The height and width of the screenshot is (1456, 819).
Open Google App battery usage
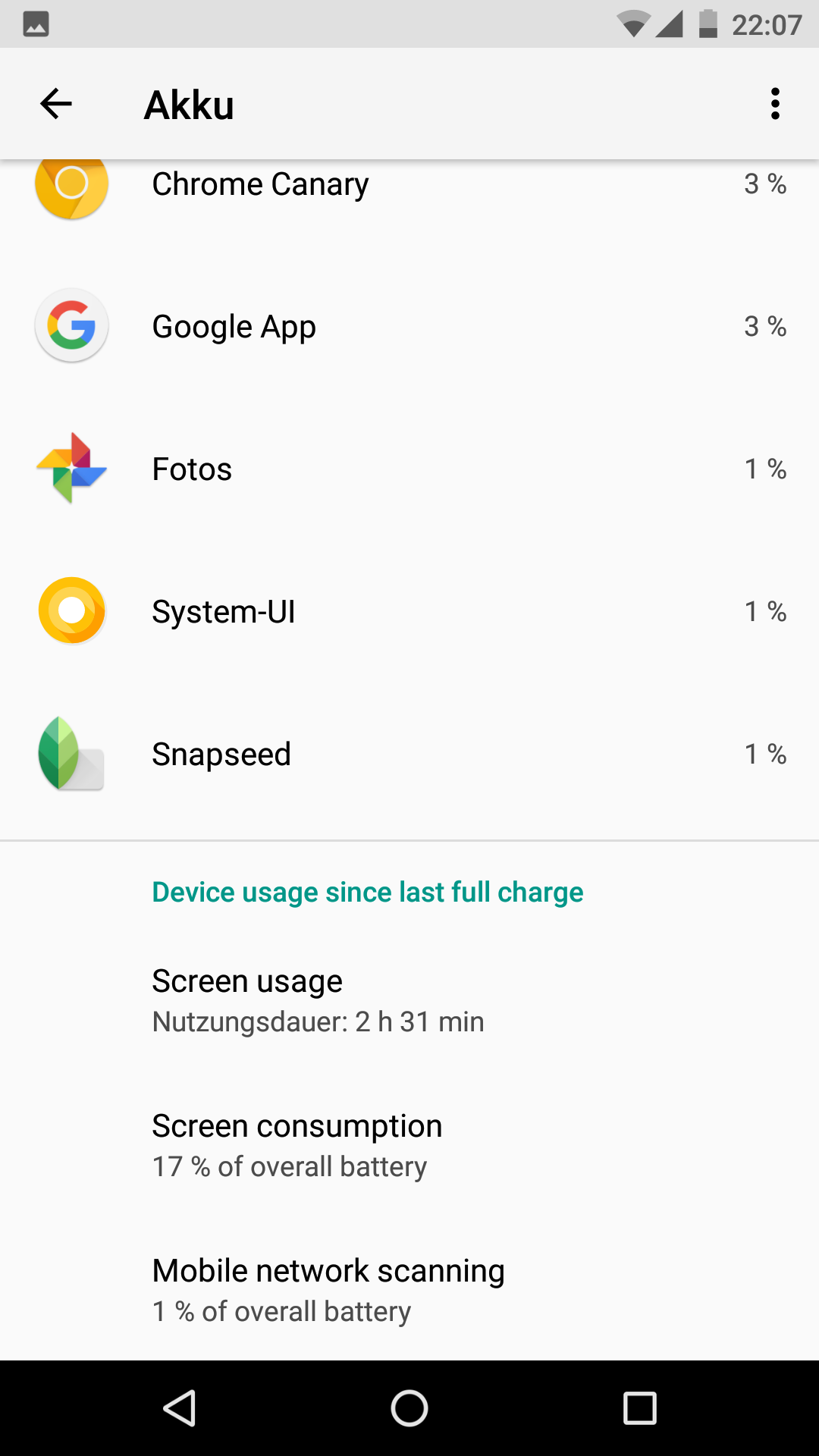[x=409, y=327]
